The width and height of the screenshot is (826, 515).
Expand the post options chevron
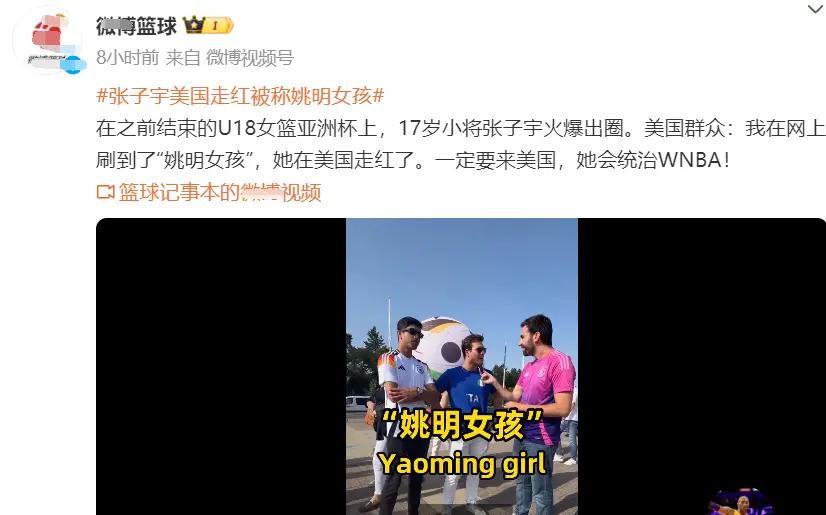click(814, 8)
